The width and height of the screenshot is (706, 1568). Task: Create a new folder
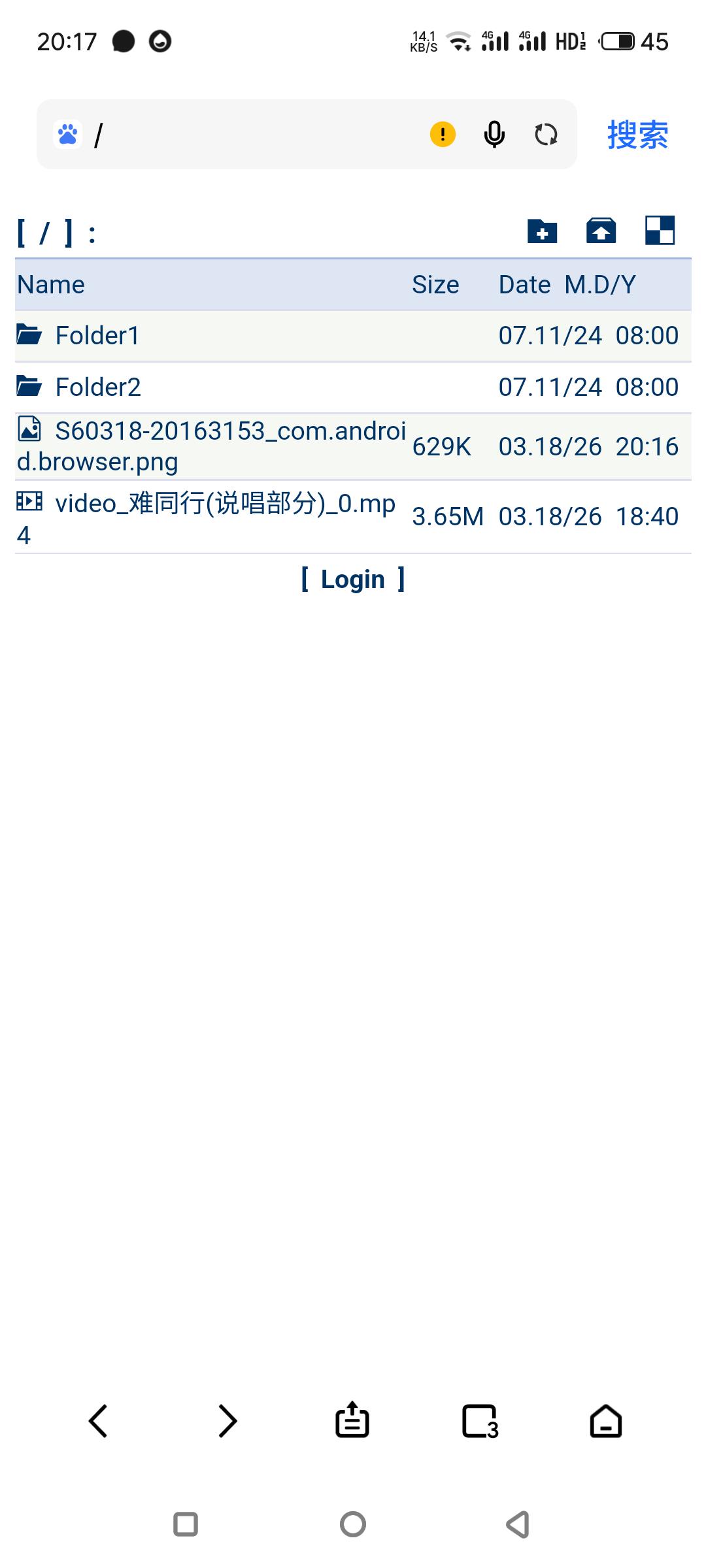coord(542,231)
